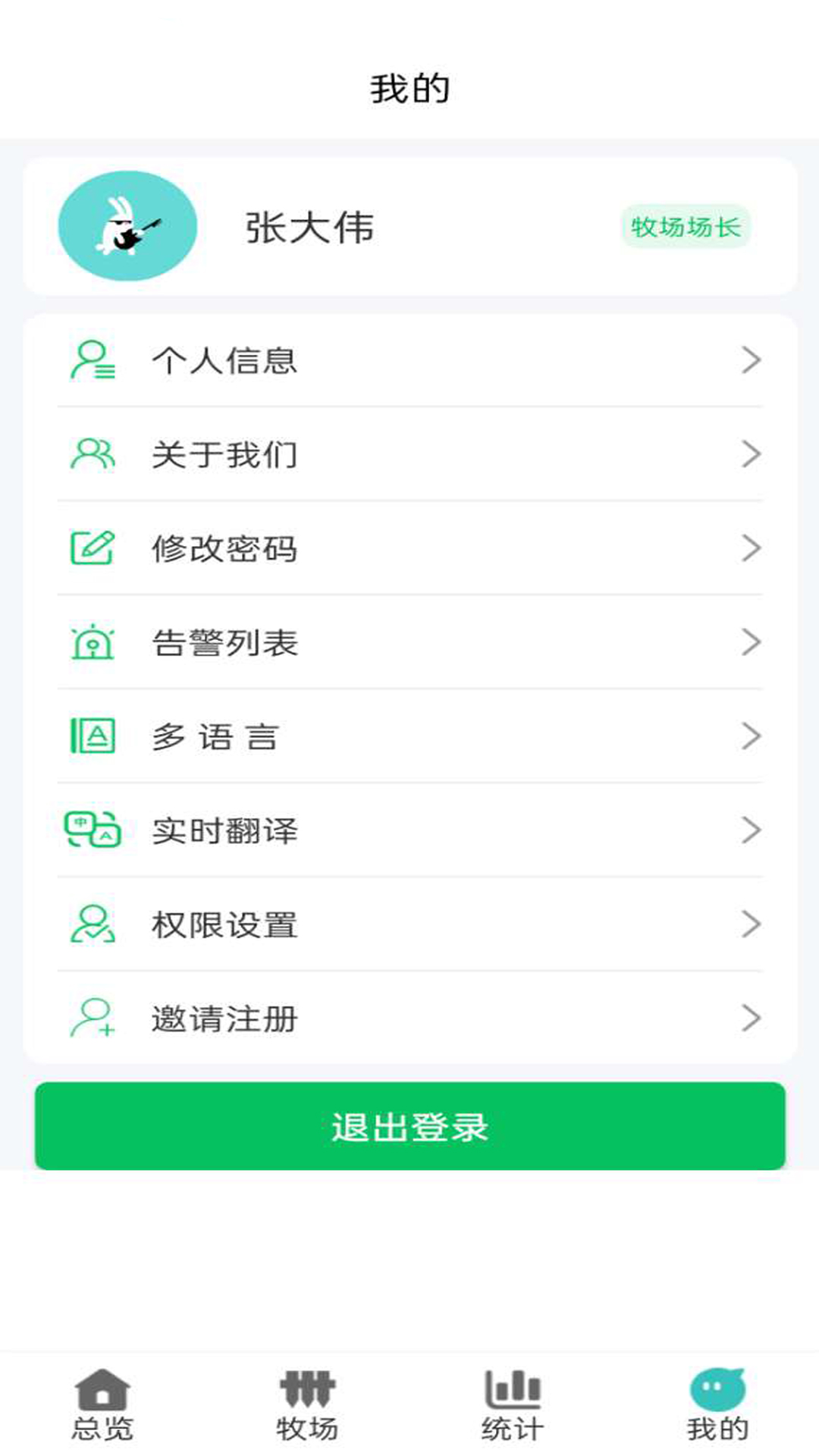Screen dimensions: 819x1456
Task: Click the translation icon beside 实时翻译
Action: point(92,830)
